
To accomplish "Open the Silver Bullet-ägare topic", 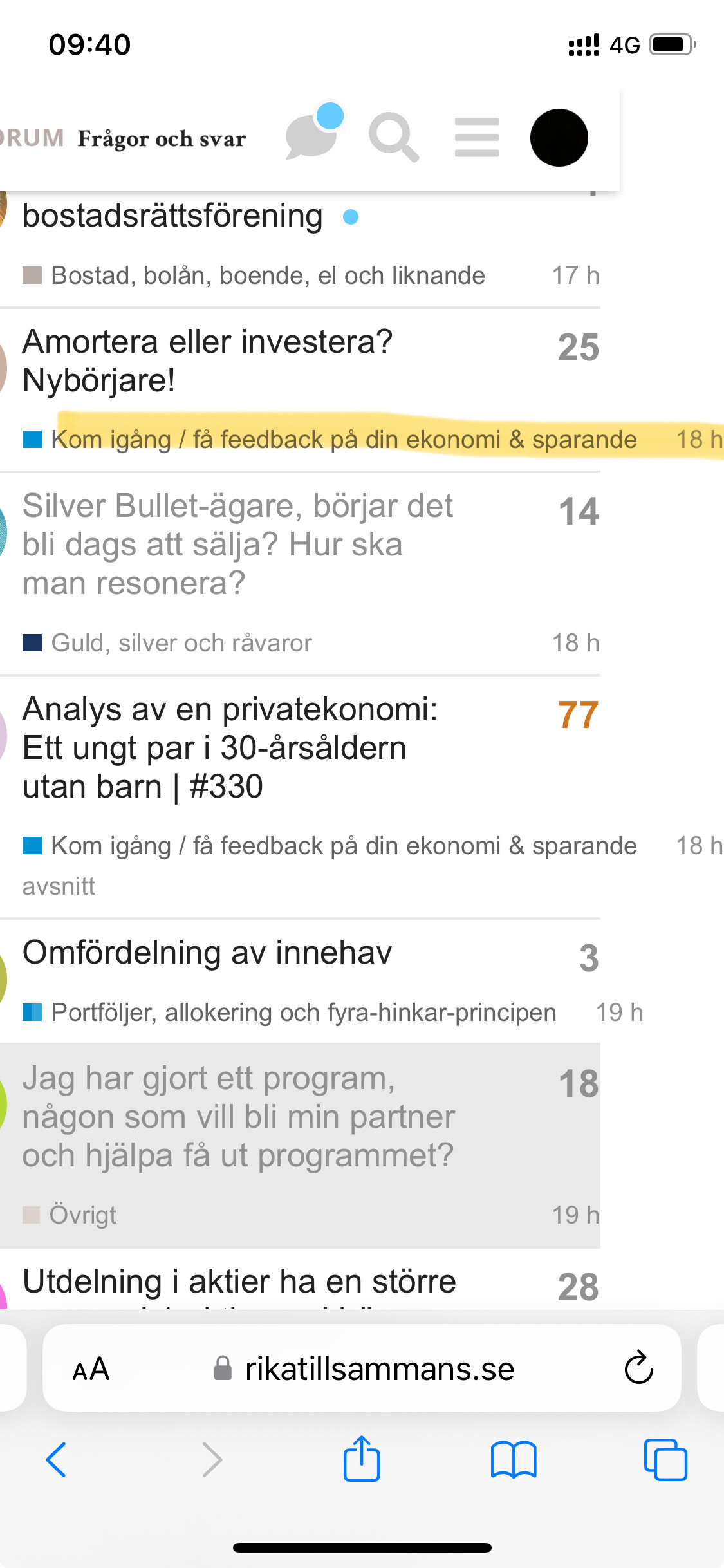I will coord(237,545).
